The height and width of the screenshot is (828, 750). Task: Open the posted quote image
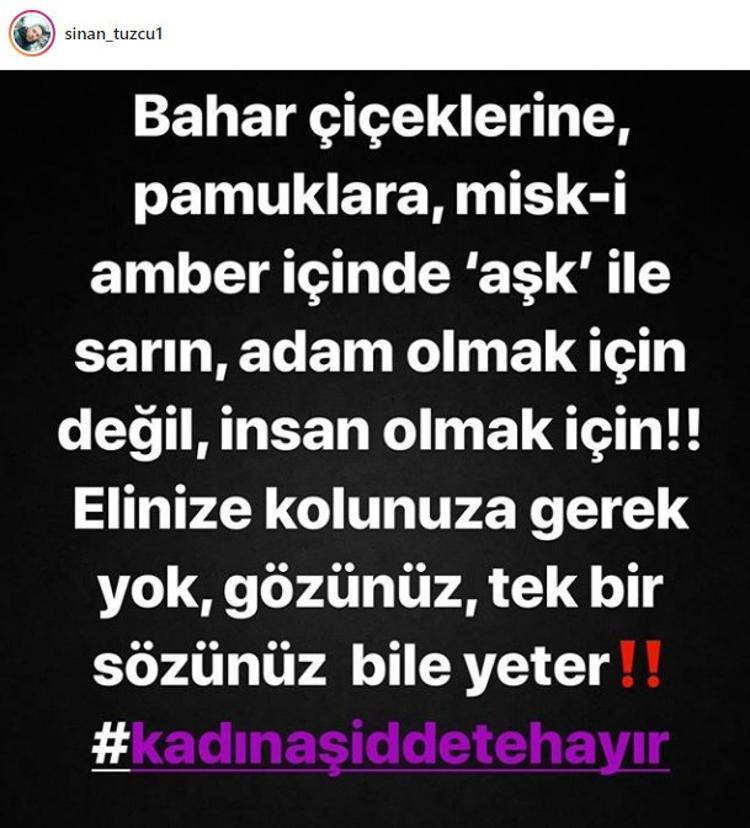click(375, 450)
